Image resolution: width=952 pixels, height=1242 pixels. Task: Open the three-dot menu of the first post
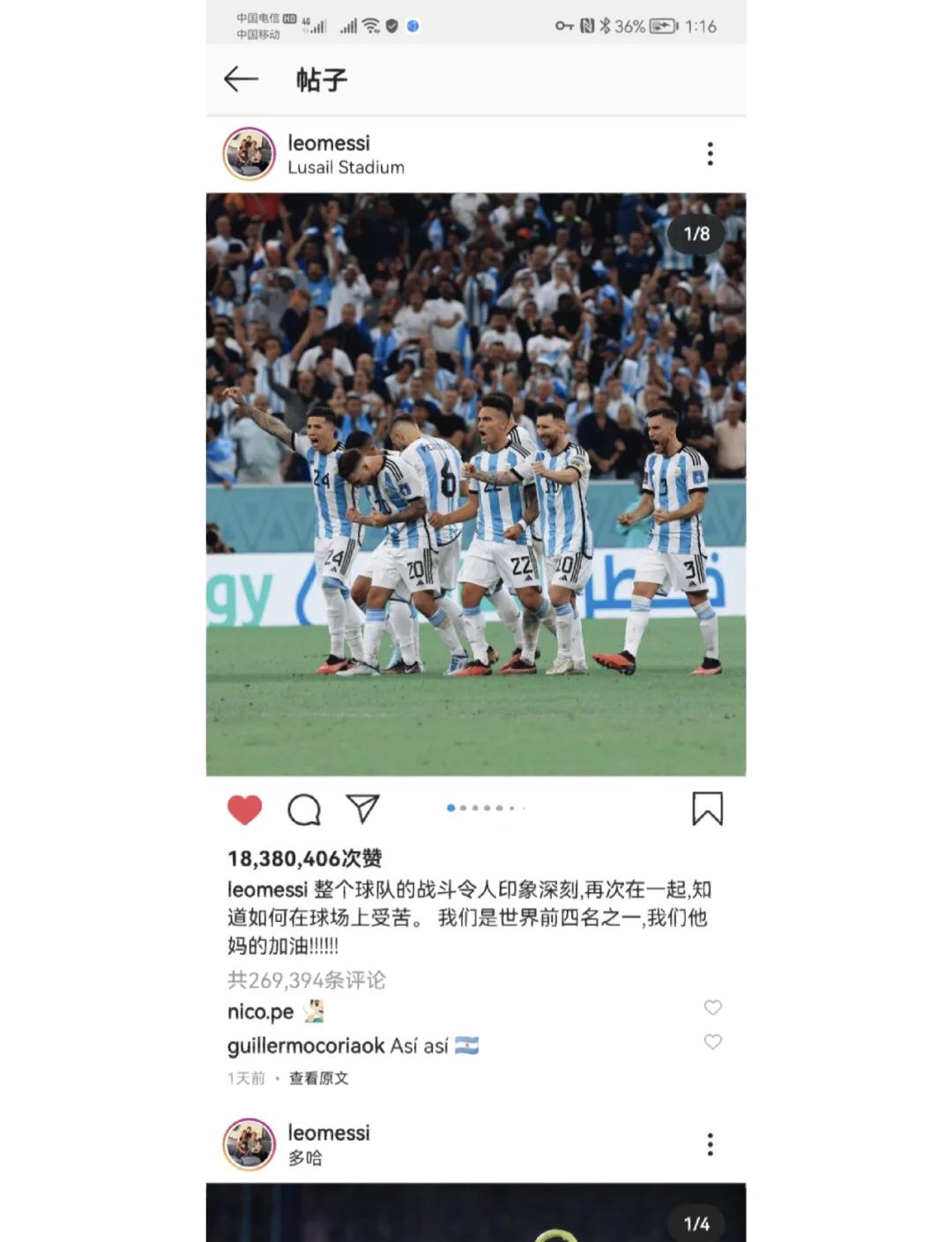click(710, 152)
